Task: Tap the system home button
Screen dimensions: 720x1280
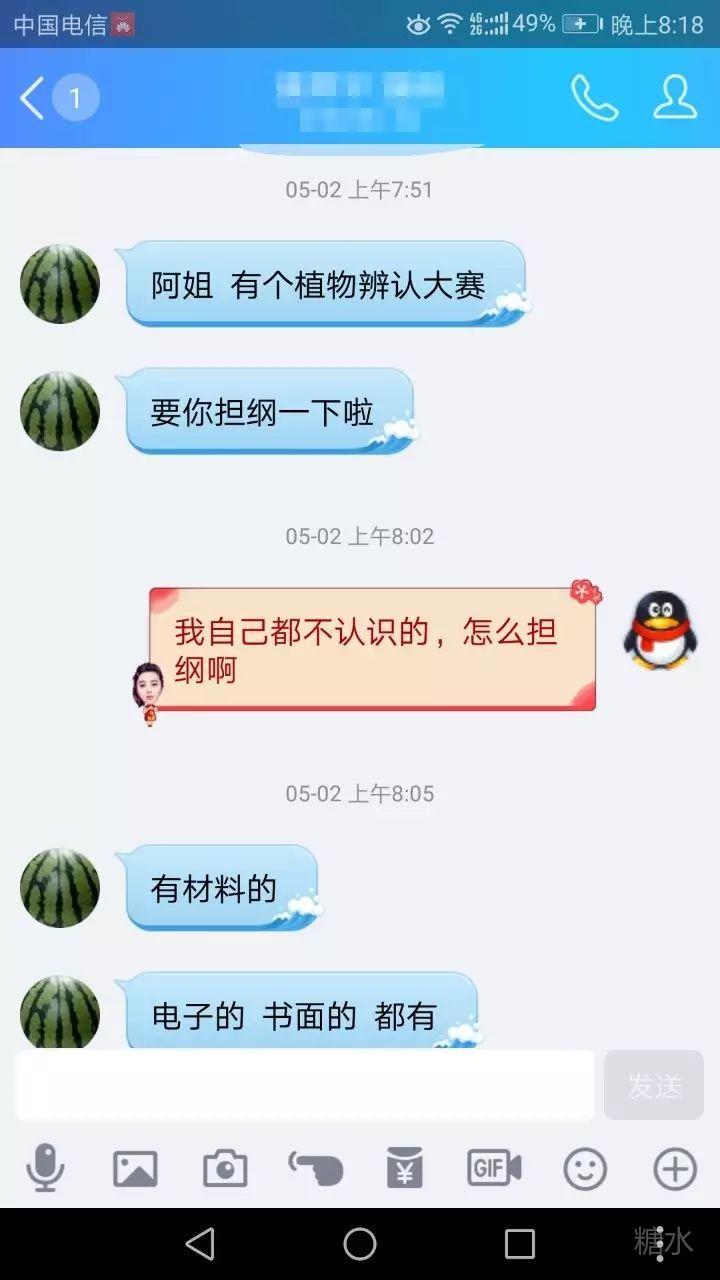Action: click(x=360, y=1244)
